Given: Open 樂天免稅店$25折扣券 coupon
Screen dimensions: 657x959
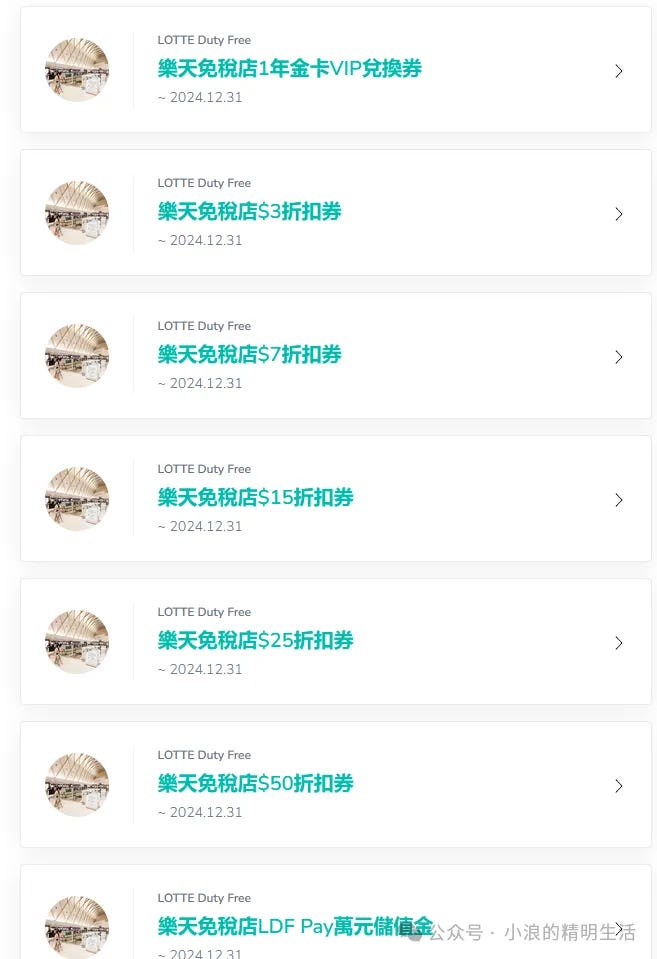Looking at the screenshot, I should coord(256,641).
